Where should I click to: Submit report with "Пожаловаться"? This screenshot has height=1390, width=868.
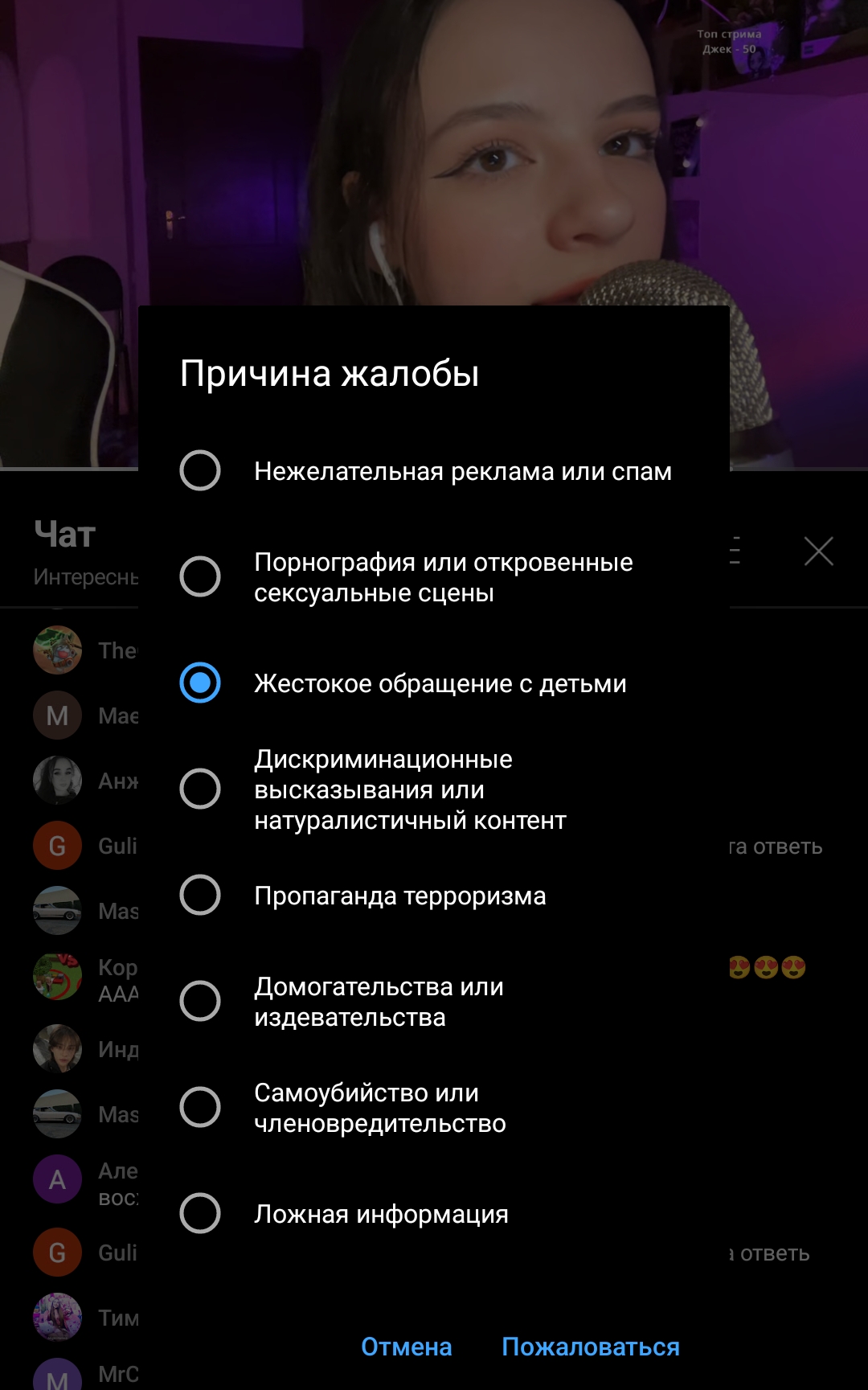(591, 1347)
